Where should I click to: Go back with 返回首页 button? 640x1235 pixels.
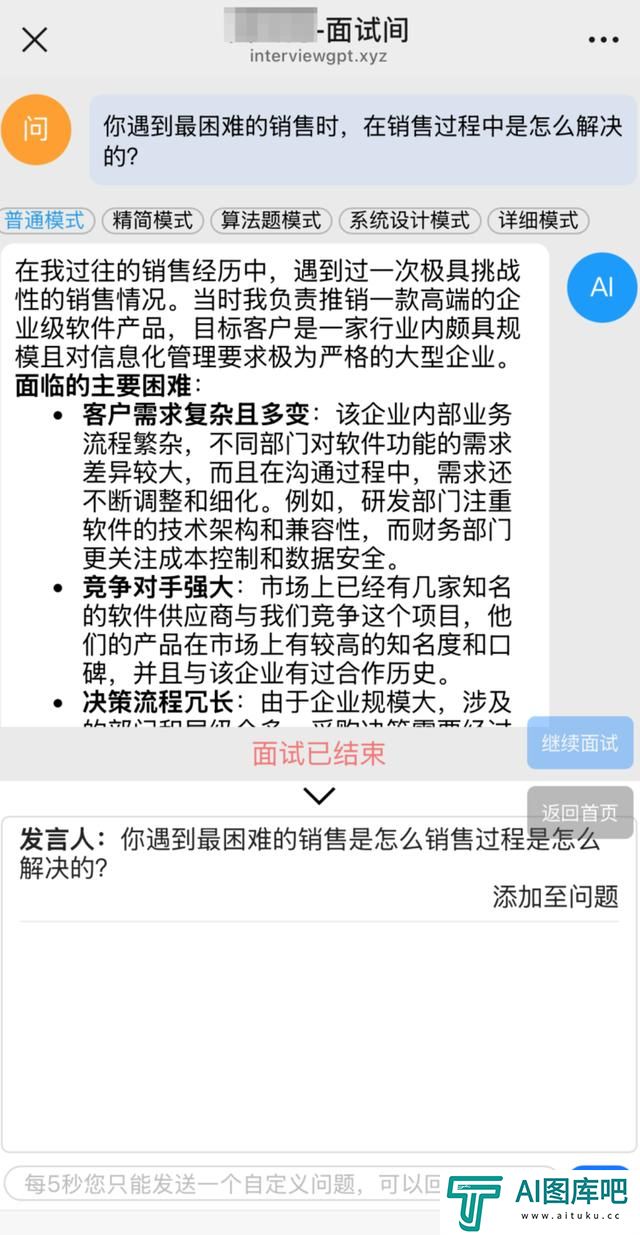(580, 812)
